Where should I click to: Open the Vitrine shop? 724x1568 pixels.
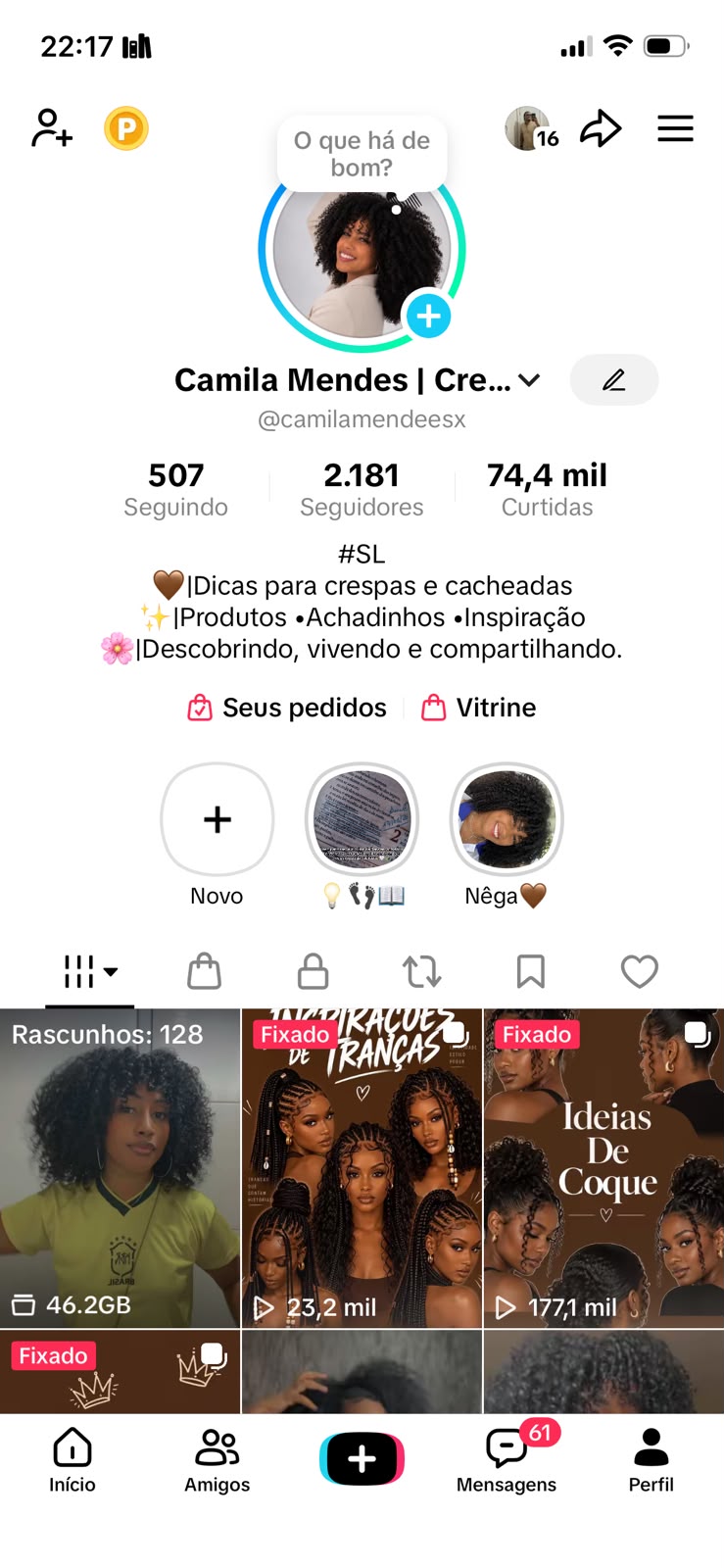pyautogui.click(x=478, y=708)
